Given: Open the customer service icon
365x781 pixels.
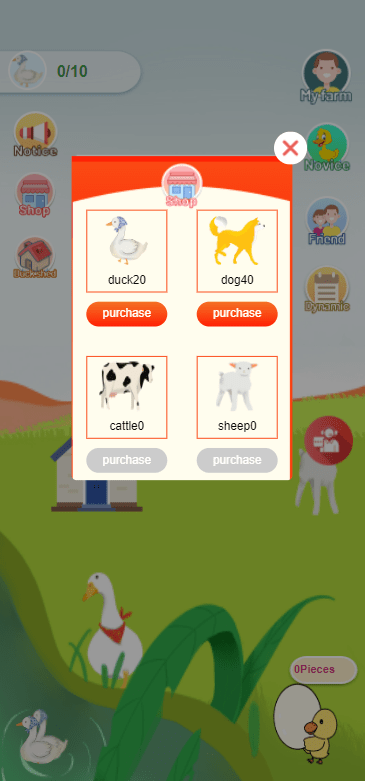Looking at the screenshot, I should click(329, 440).
